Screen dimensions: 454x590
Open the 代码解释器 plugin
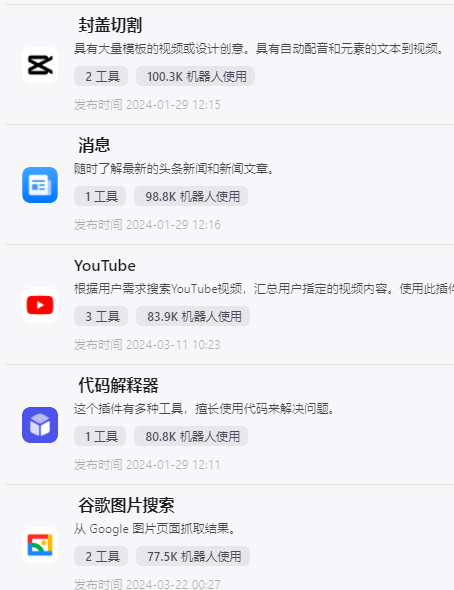(x=230, y=424)
